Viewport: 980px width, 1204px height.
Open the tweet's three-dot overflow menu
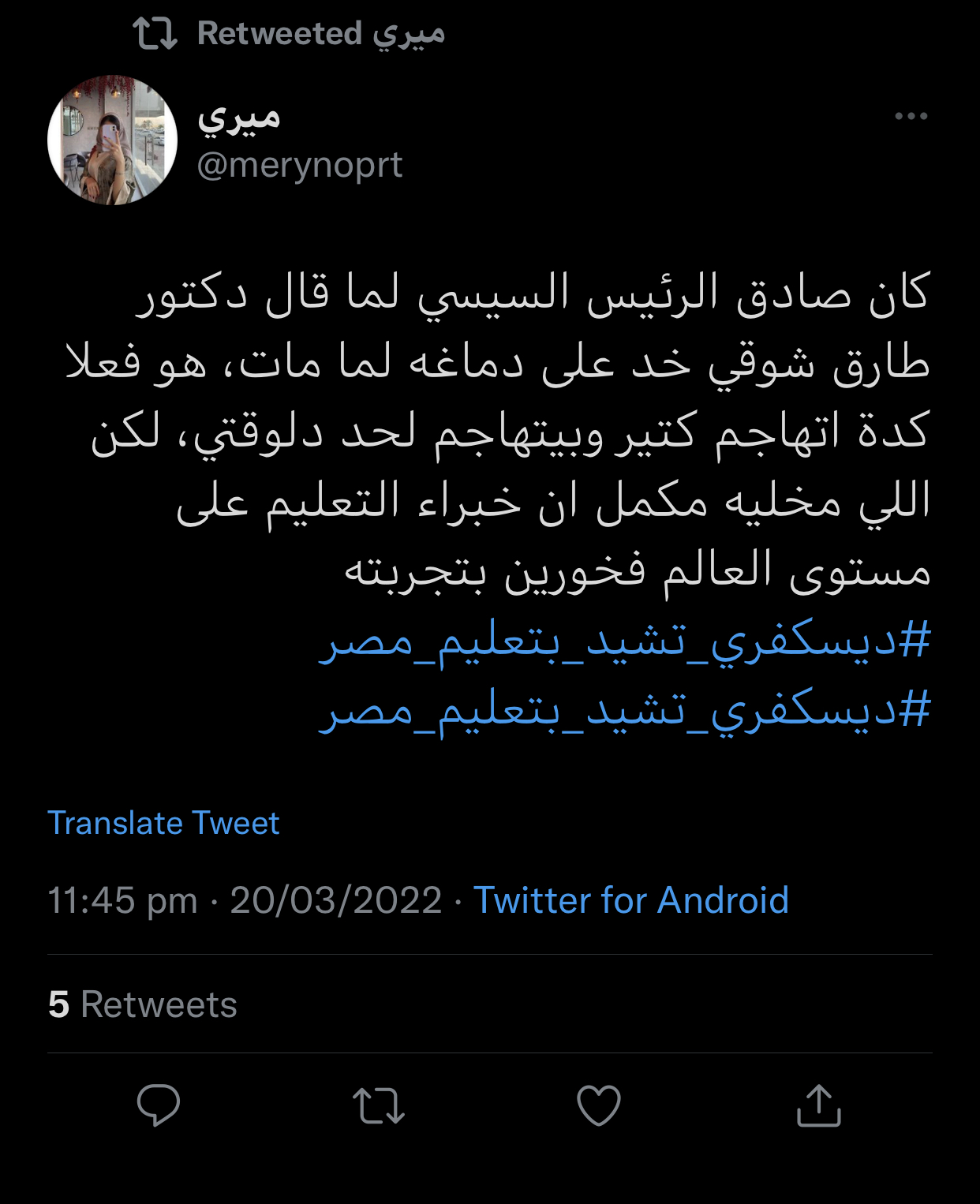point(911,116)
